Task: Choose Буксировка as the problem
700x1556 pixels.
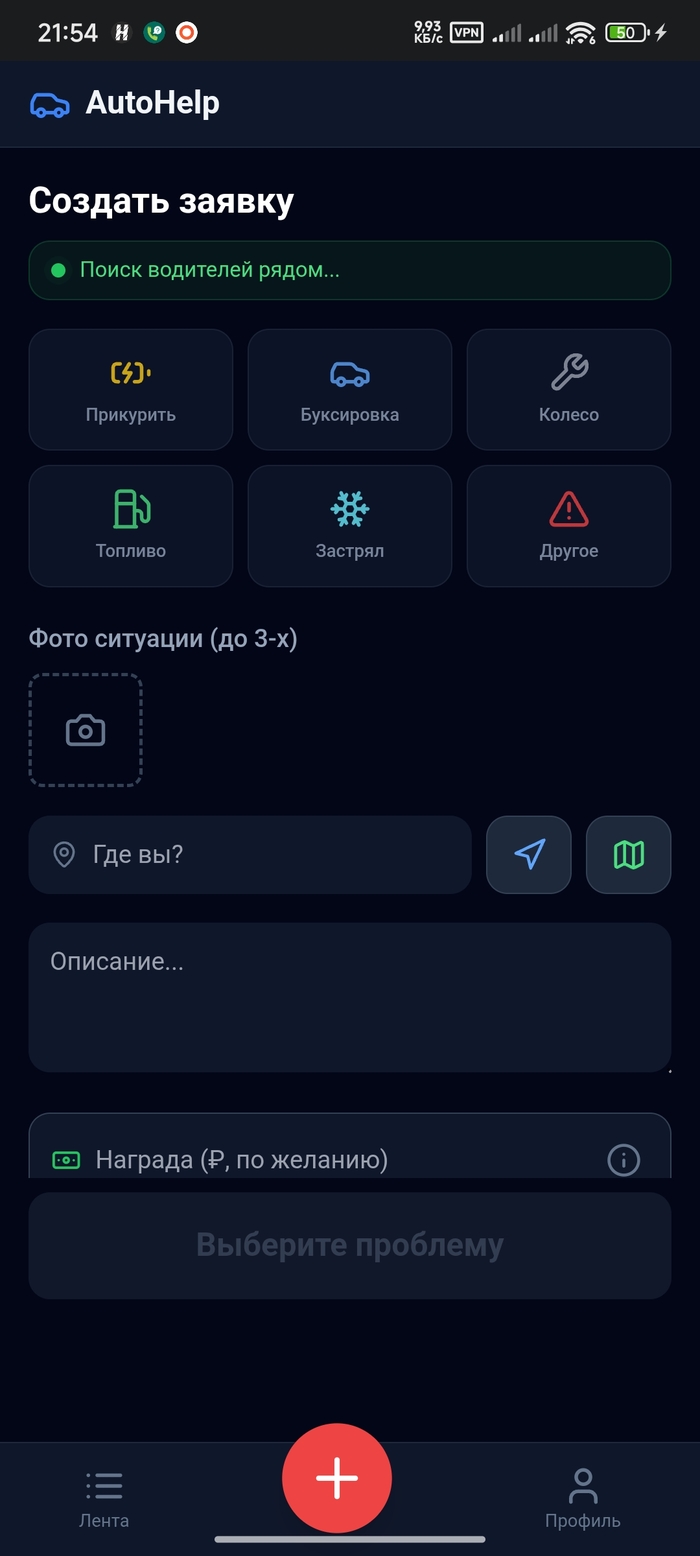Action: pos(350,390)
